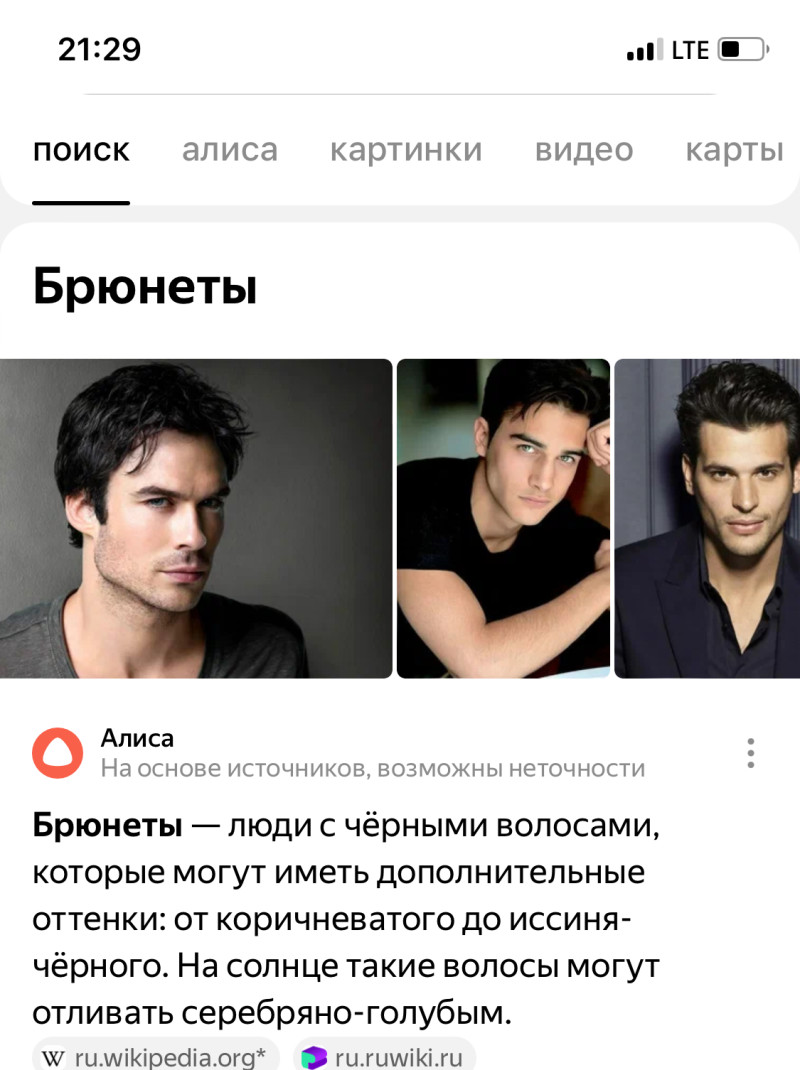800x1070 pixels.
Task: Go to the видео tab
Action: click(584, 150)
